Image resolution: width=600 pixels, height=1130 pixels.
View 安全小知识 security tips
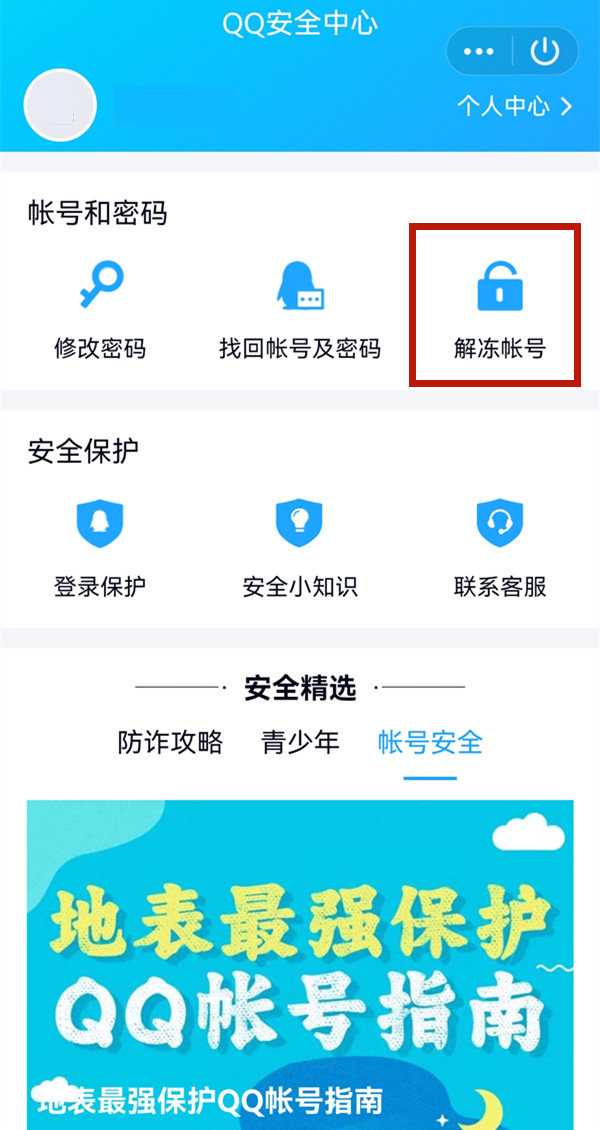300,545
